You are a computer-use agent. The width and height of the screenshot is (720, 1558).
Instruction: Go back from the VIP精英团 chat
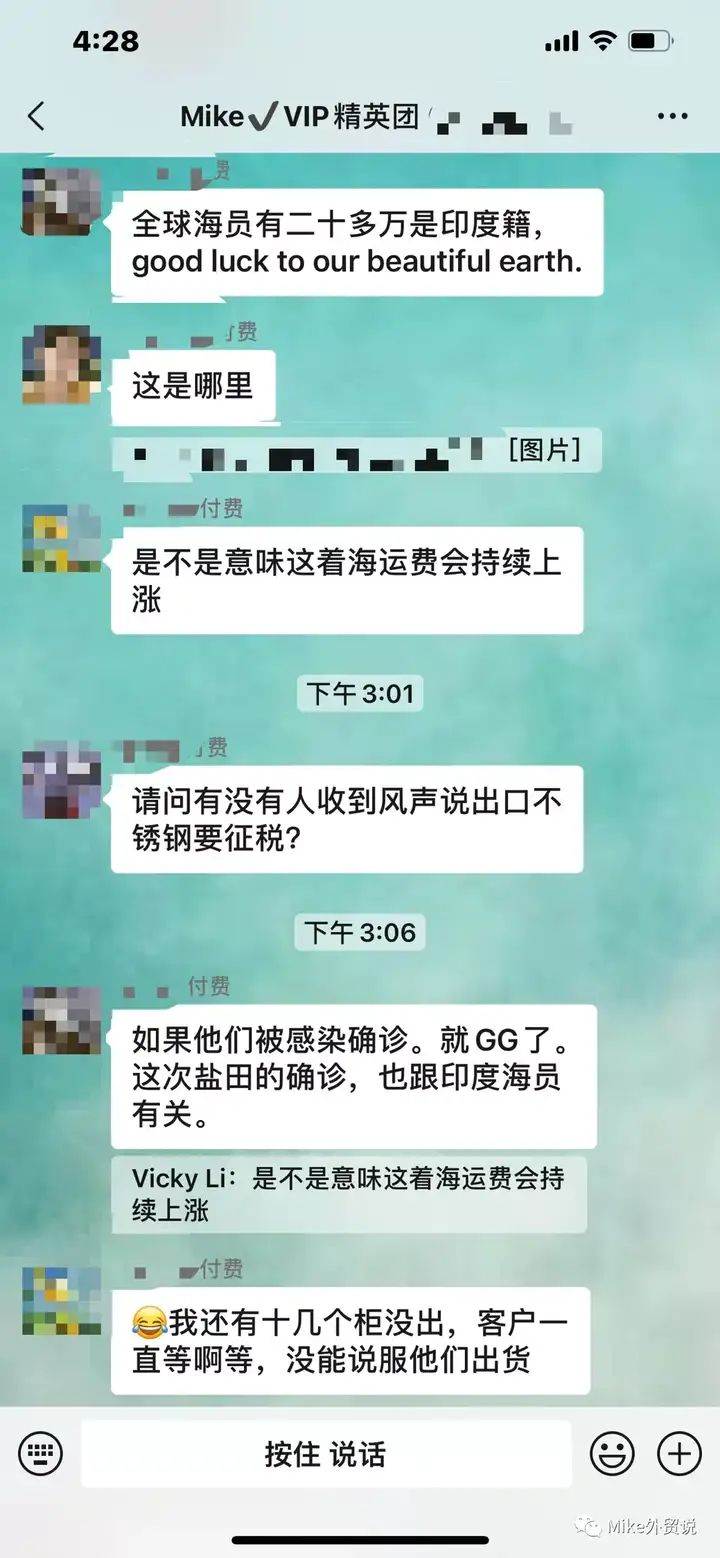36,116
